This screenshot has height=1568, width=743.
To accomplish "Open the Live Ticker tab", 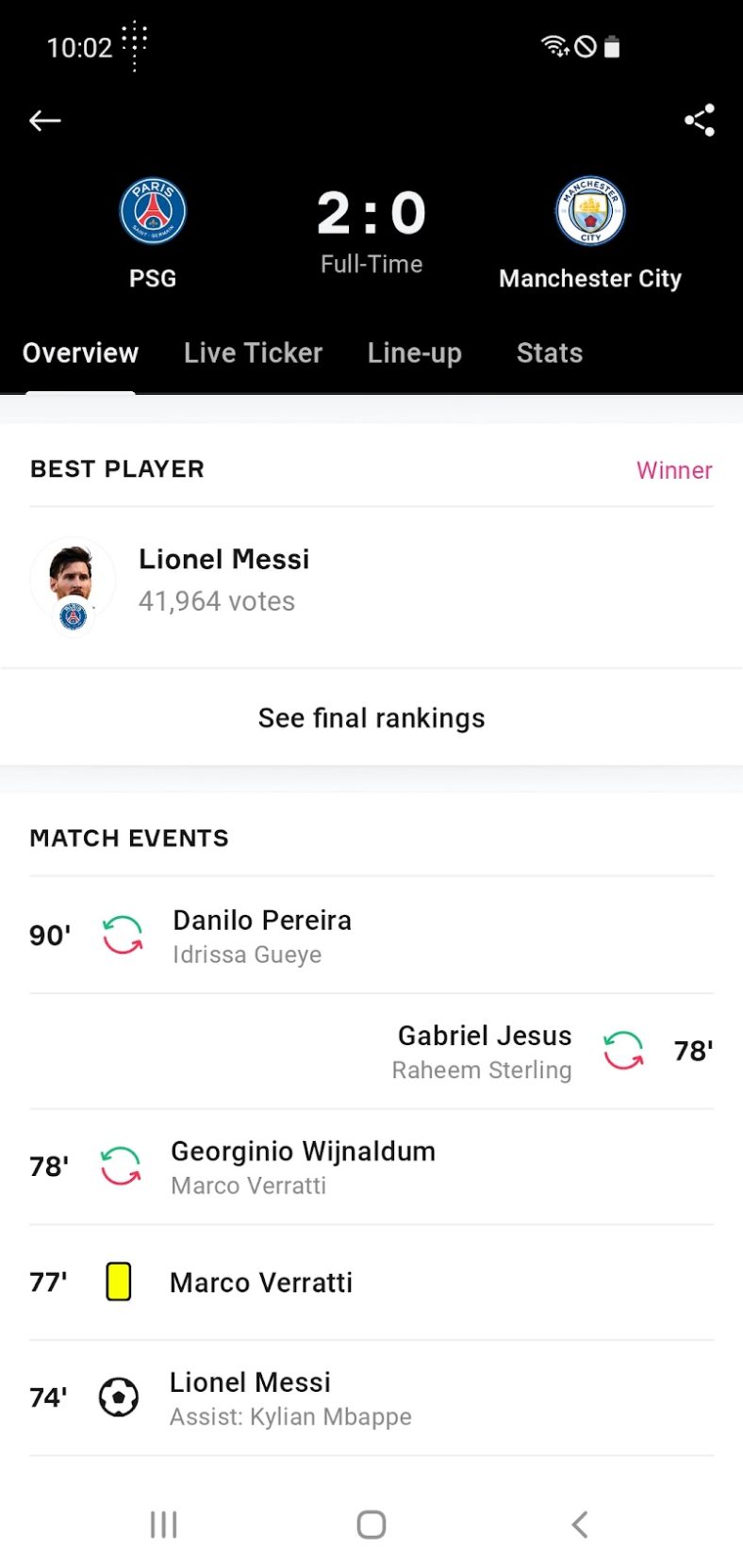I will pyautogui.click(x=252, y=353).
